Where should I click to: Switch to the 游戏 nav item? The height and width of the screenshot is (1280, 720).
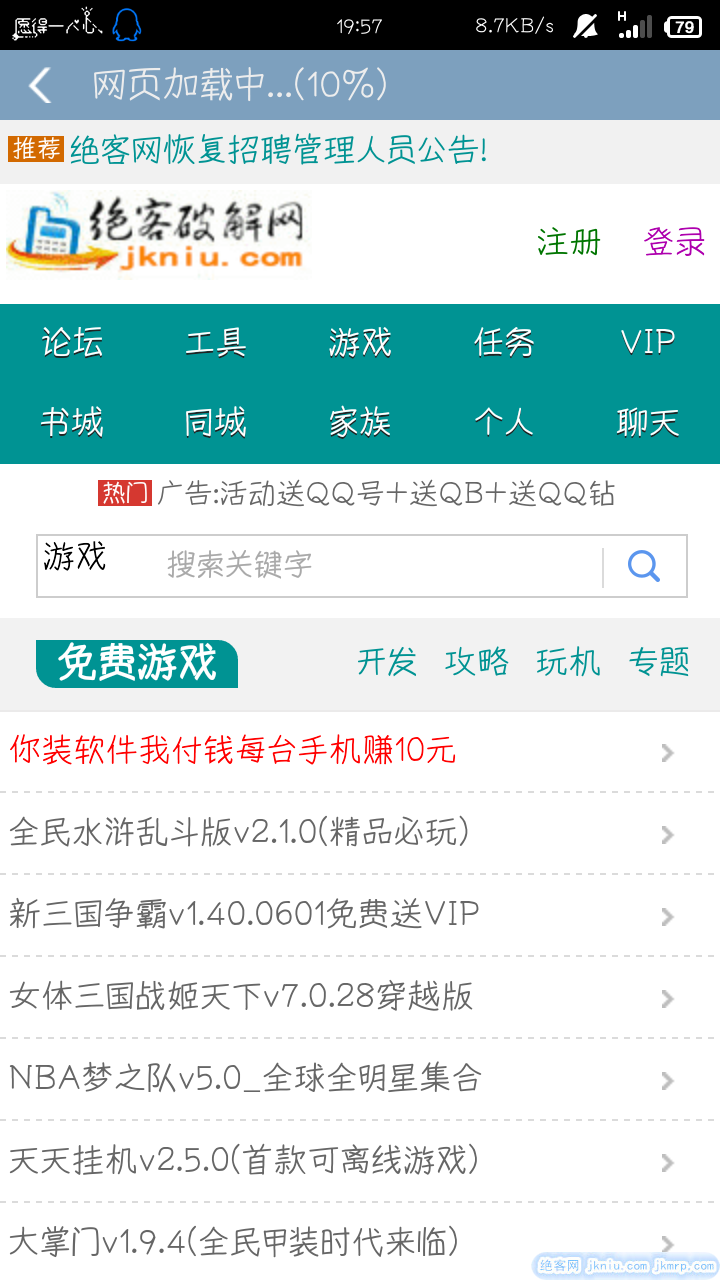click(x=359, y=343)
